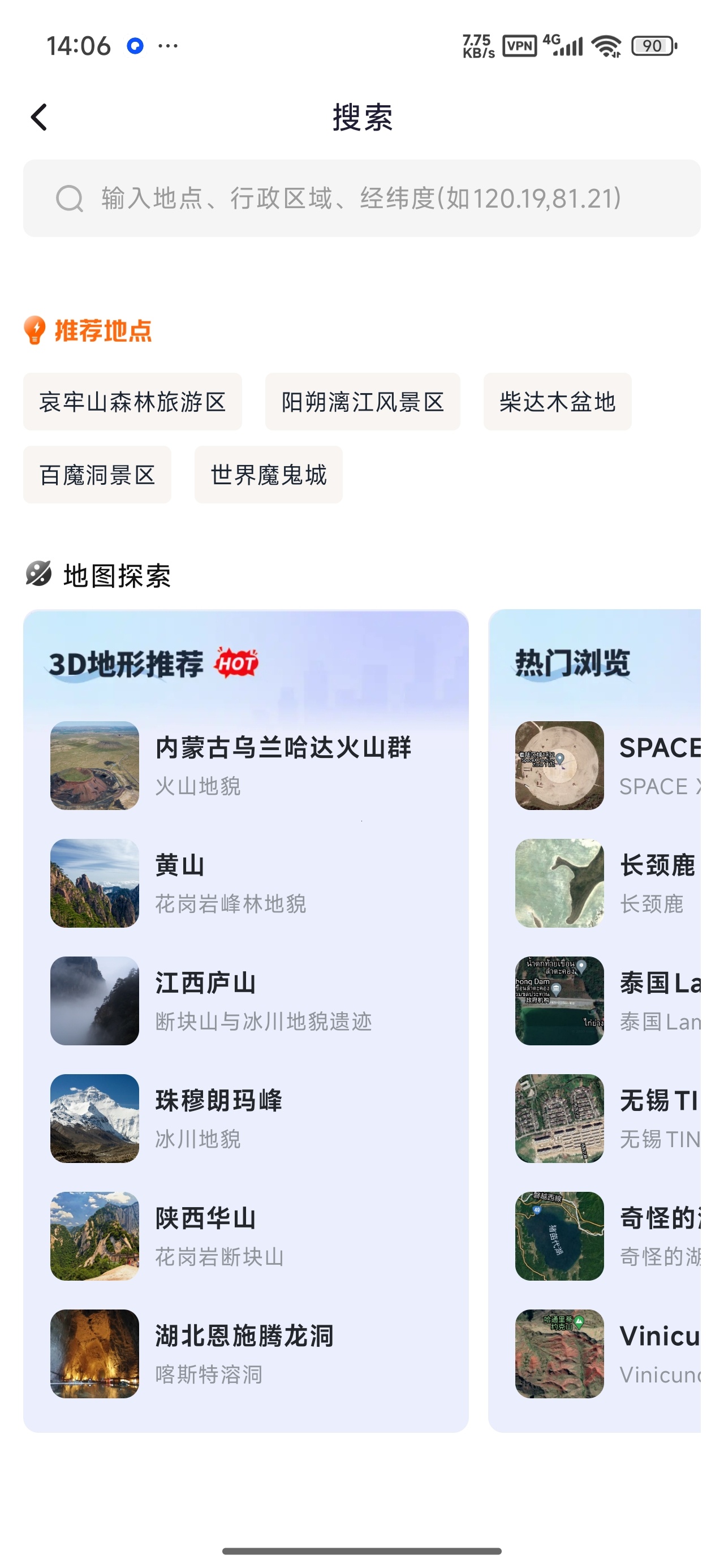View 江西庐山 3D terrain
The height and width of the screenshot is (1568, 724).
click(246, 1001)
